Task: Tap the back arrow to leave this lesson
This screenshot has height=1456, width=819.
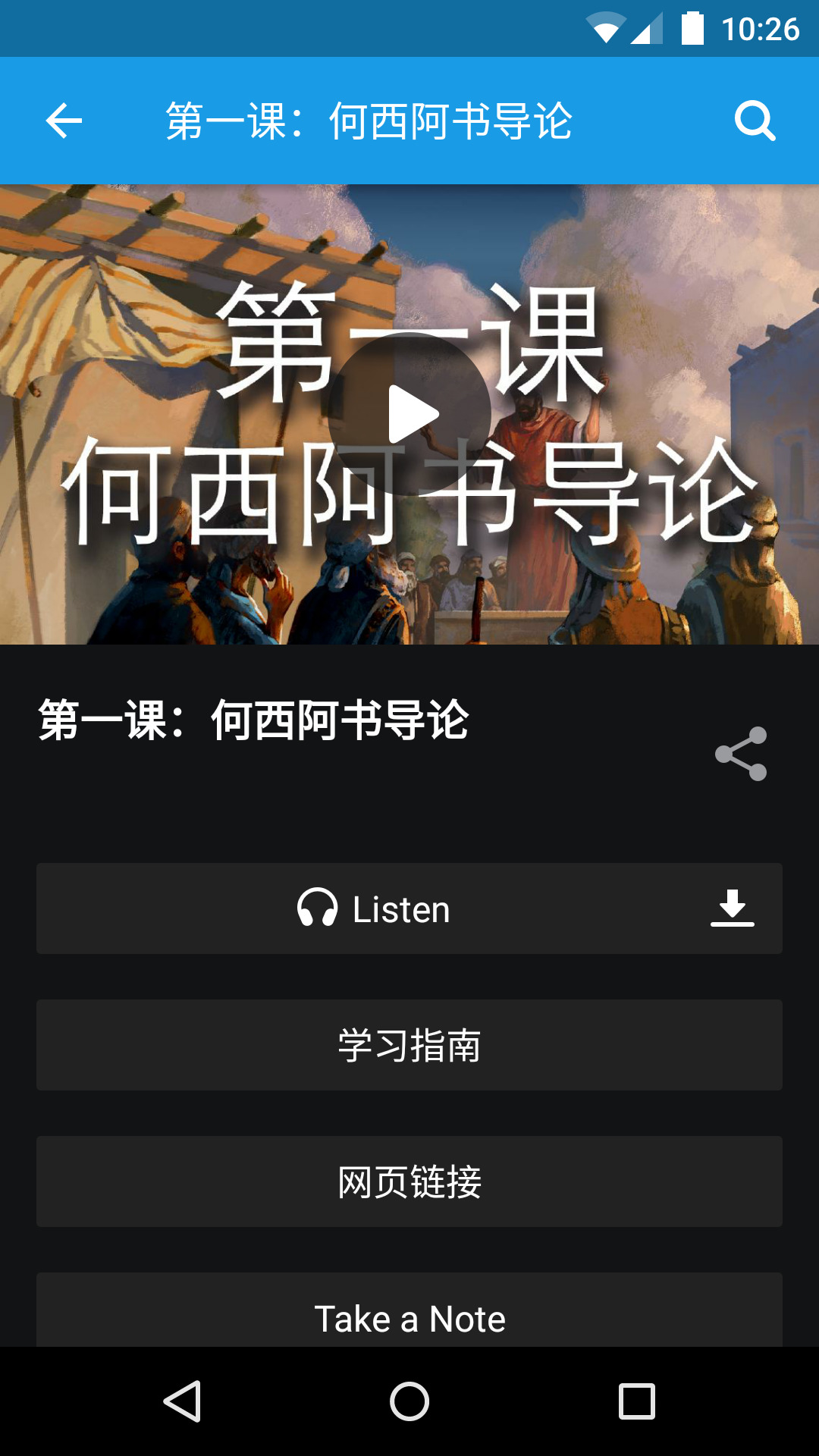Action: pos(64,120)
